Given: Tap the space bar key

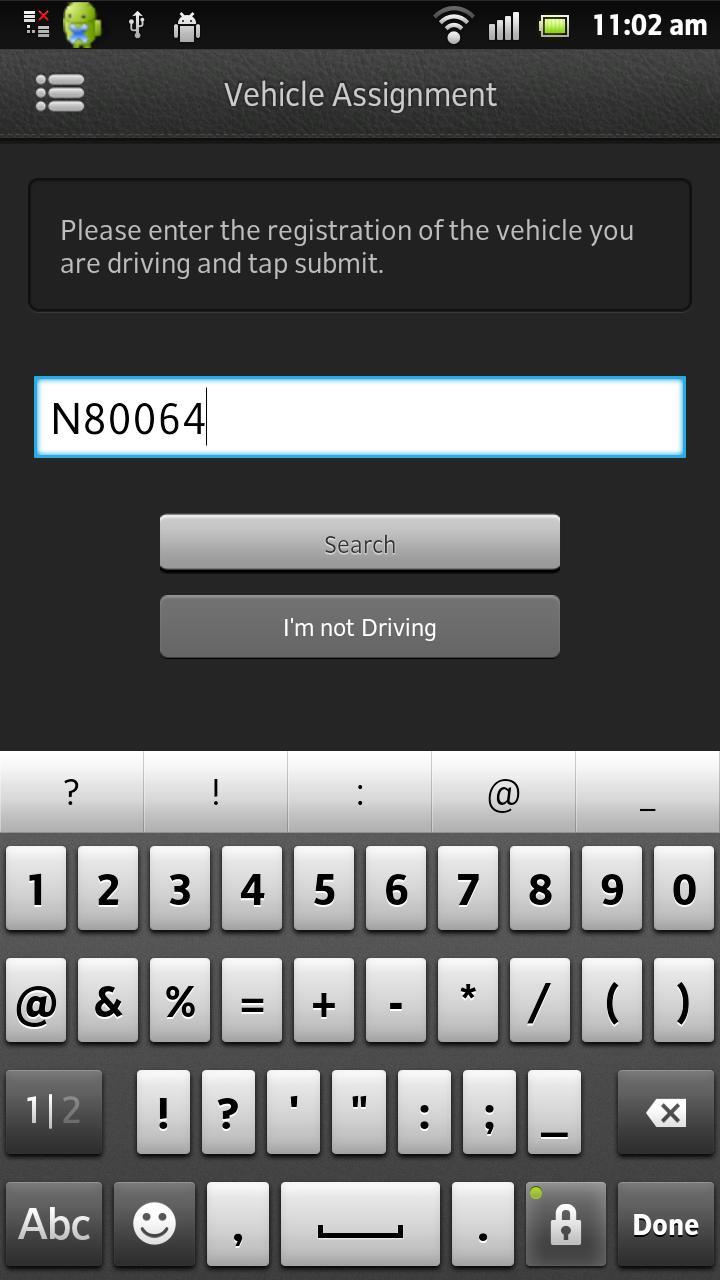Looking at the screenshot, I should pyautogui.click(x=360, y=1224).
